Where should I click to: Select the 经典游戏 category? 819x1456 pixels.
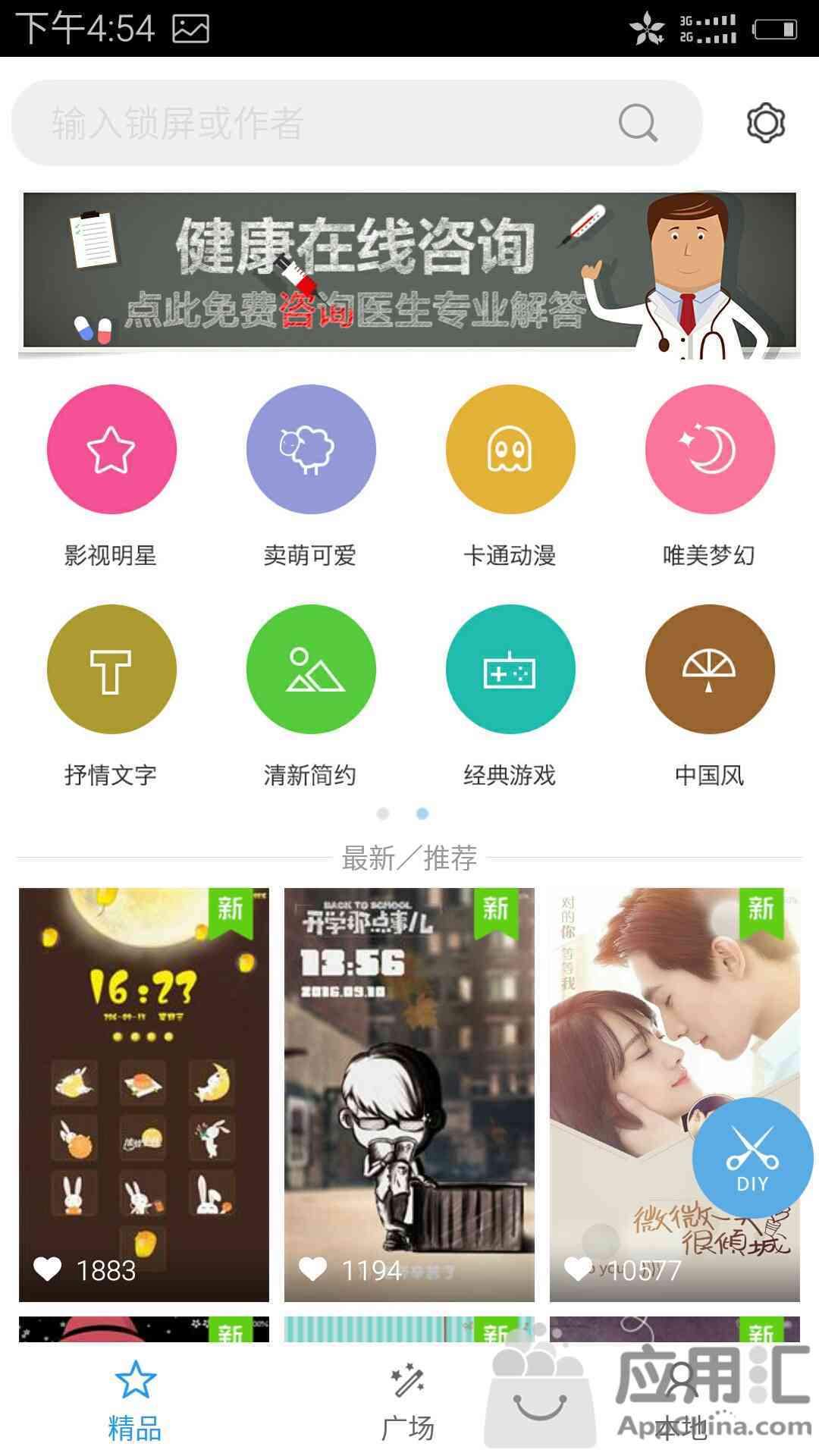coord(510,670)
